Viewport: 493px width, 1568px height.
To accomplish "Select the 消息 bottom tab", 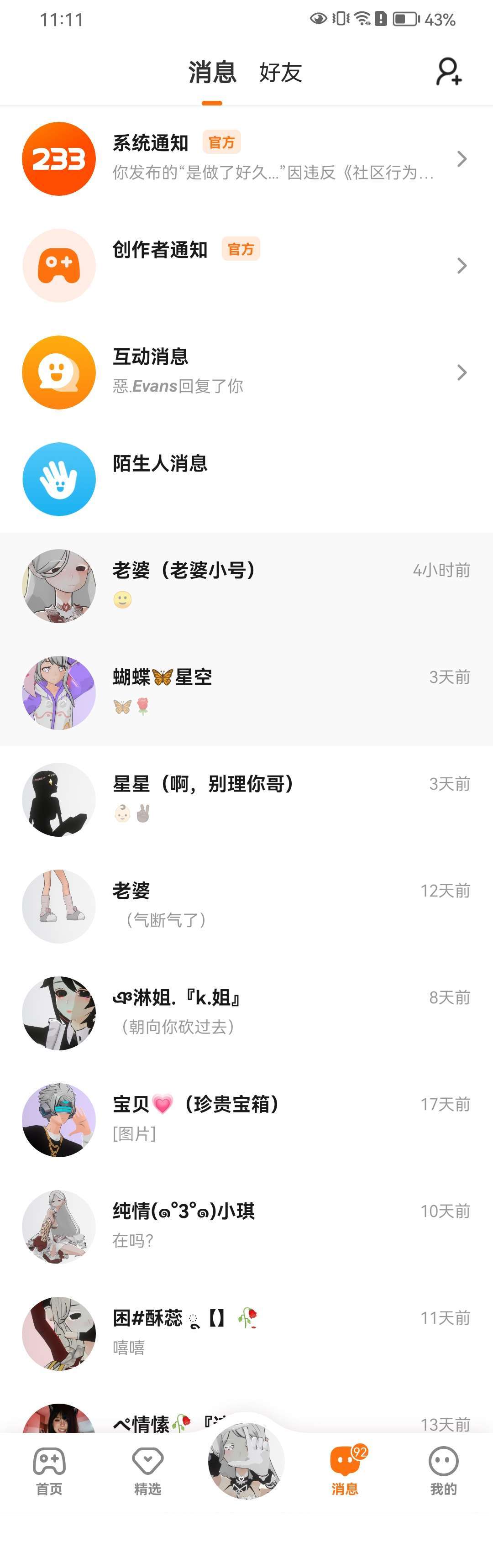I will coord(345,1471).
